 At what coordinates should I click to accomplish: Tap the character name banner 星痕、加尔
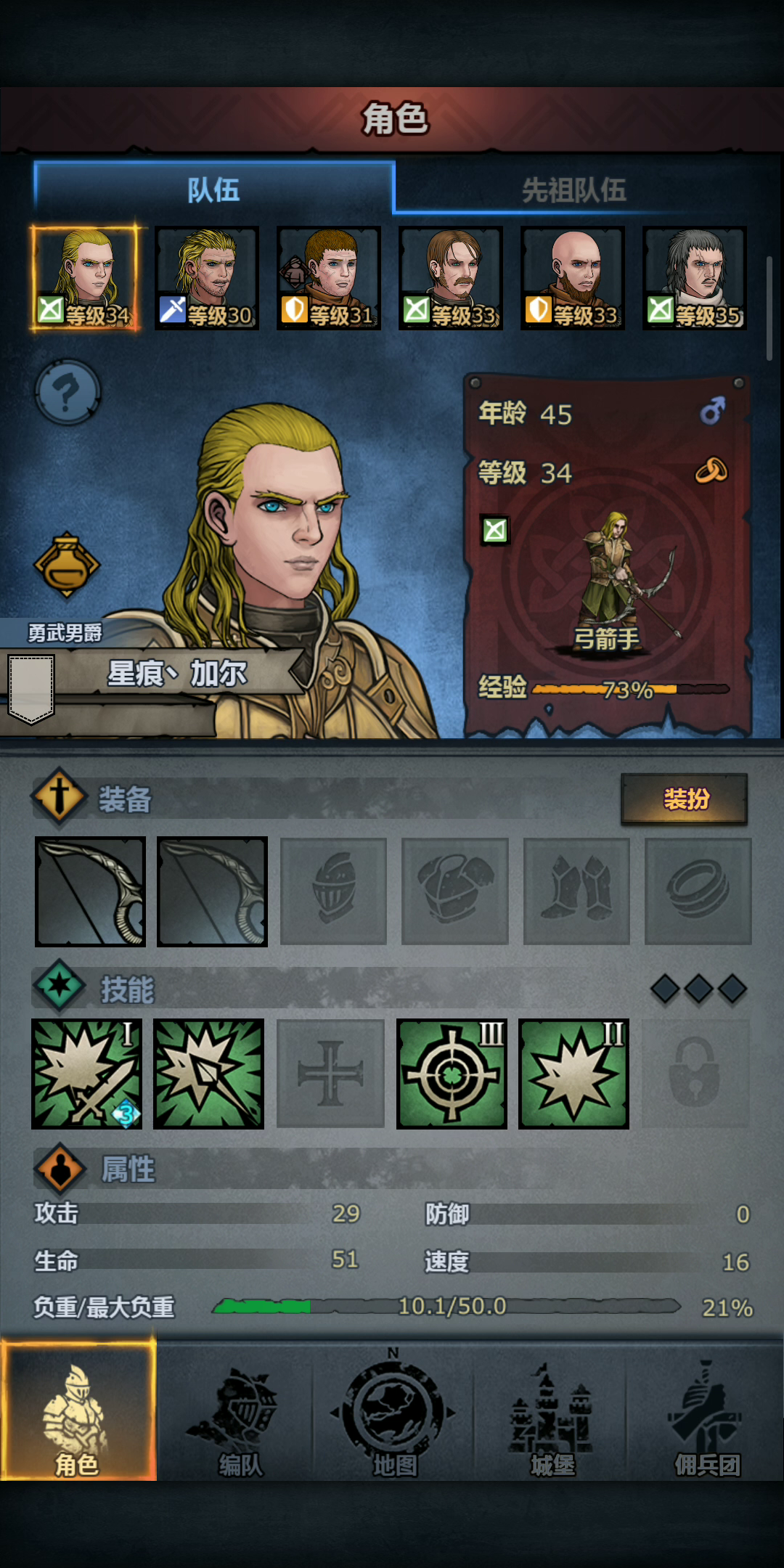tap(177, 673)
